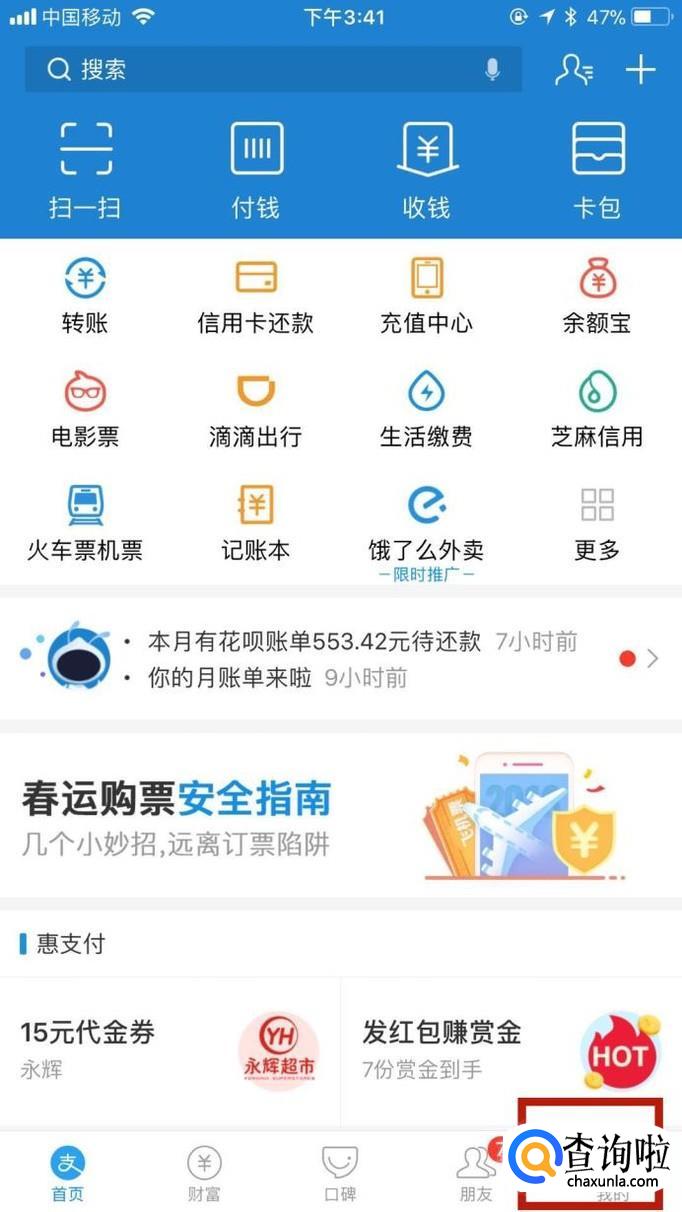Select 转账 transfer
Image resolution: width=682 pixels, height=1212 pixels.
click(85, 295)
